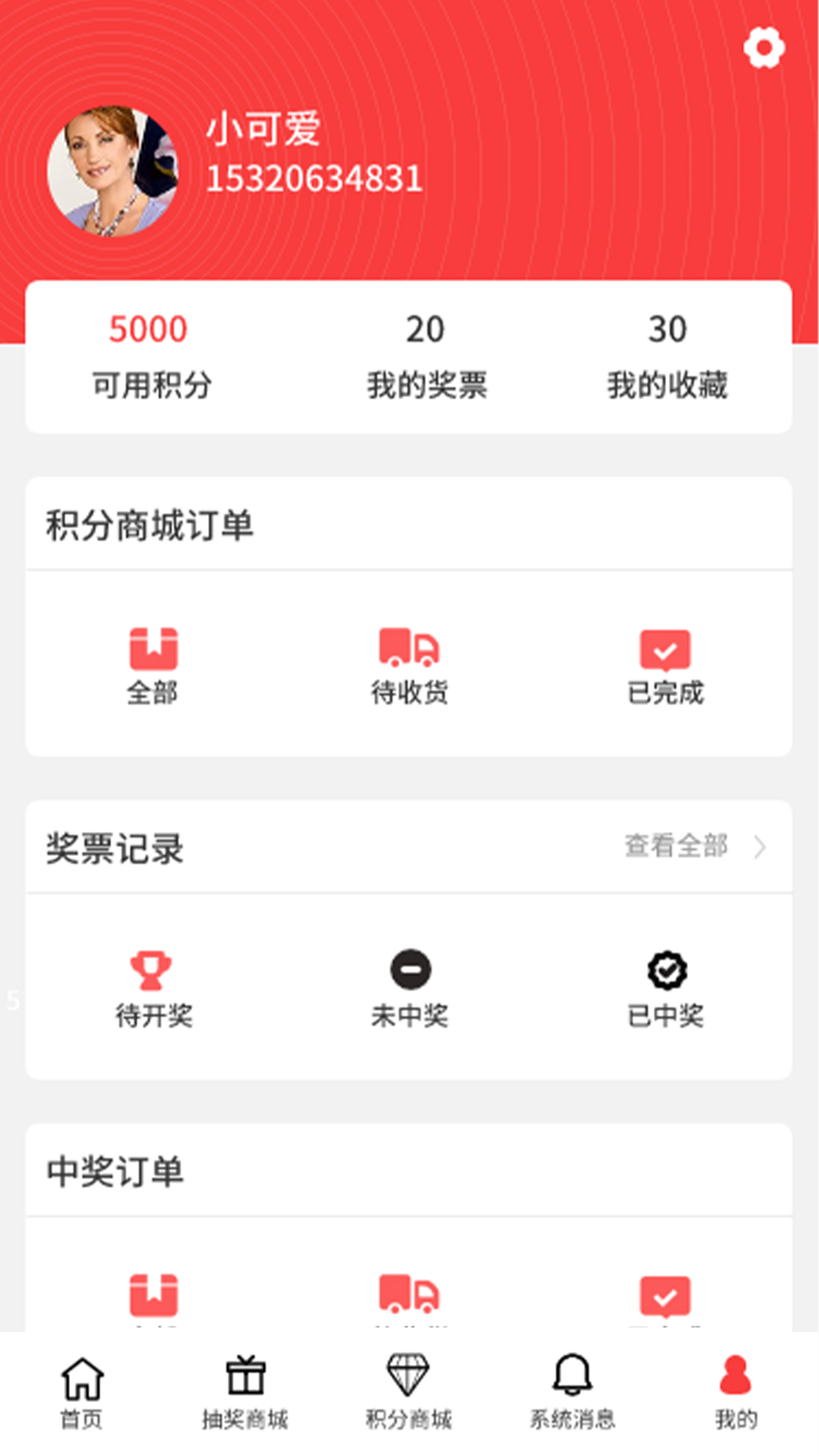Open 待收货 orders under 积分商城订单
The image size is (819, 1456).
[409, 666]
